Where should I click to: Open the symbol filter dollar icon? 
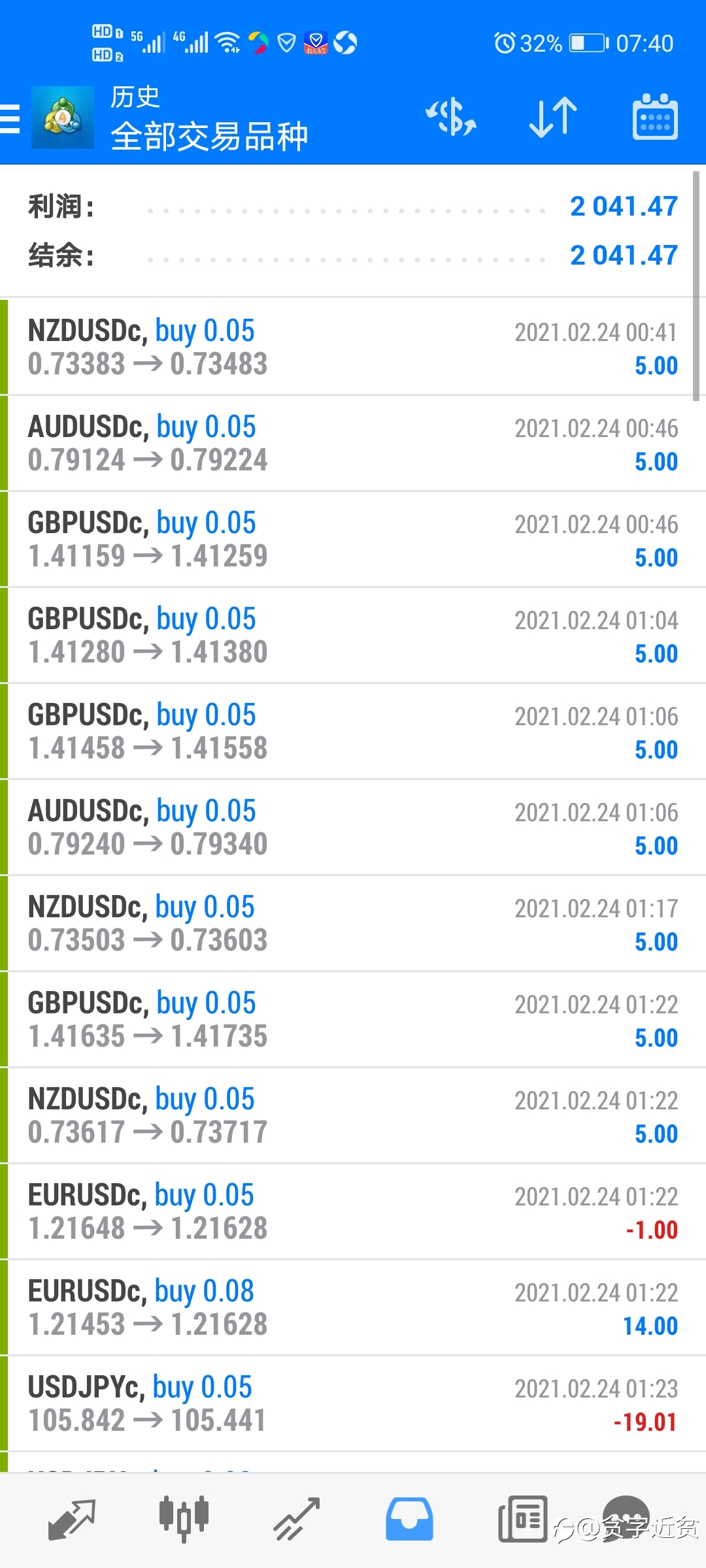click(451, 118)
